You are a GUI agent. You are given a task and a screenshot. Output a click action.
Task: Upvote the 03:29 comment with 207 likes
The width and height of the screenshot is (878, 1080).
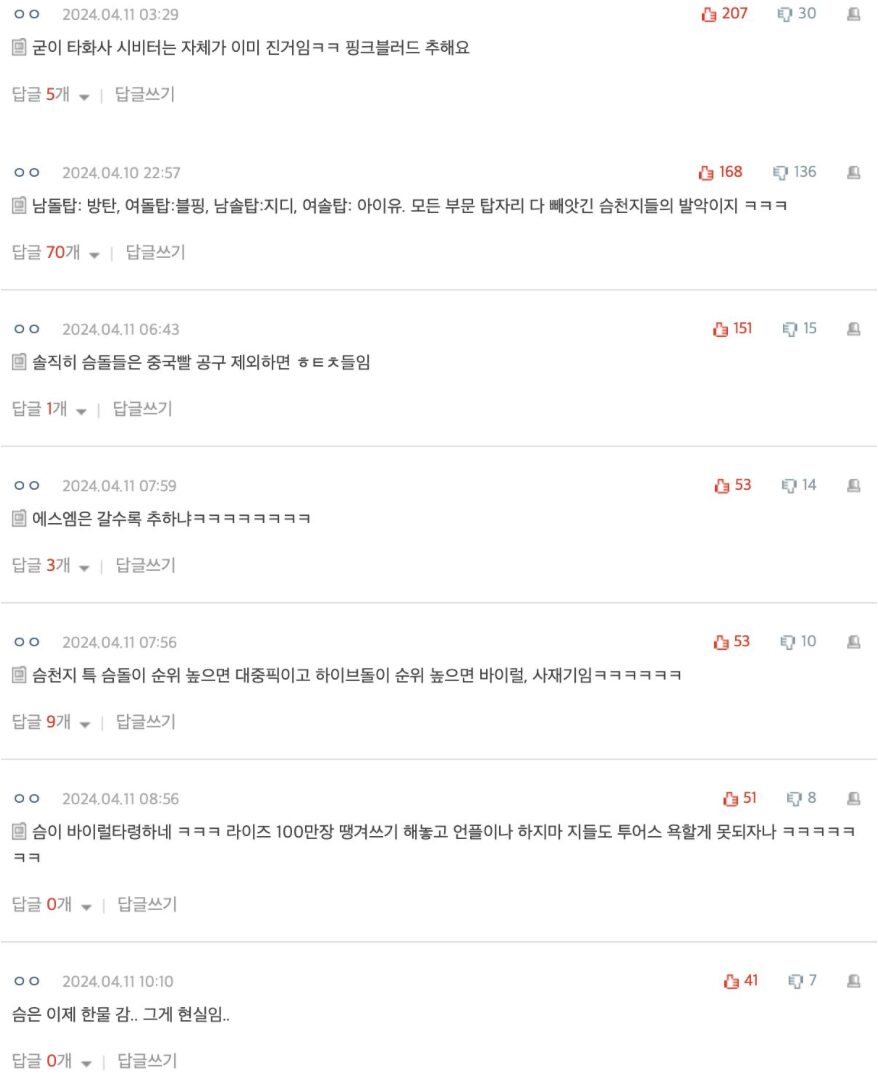[709, 14]
